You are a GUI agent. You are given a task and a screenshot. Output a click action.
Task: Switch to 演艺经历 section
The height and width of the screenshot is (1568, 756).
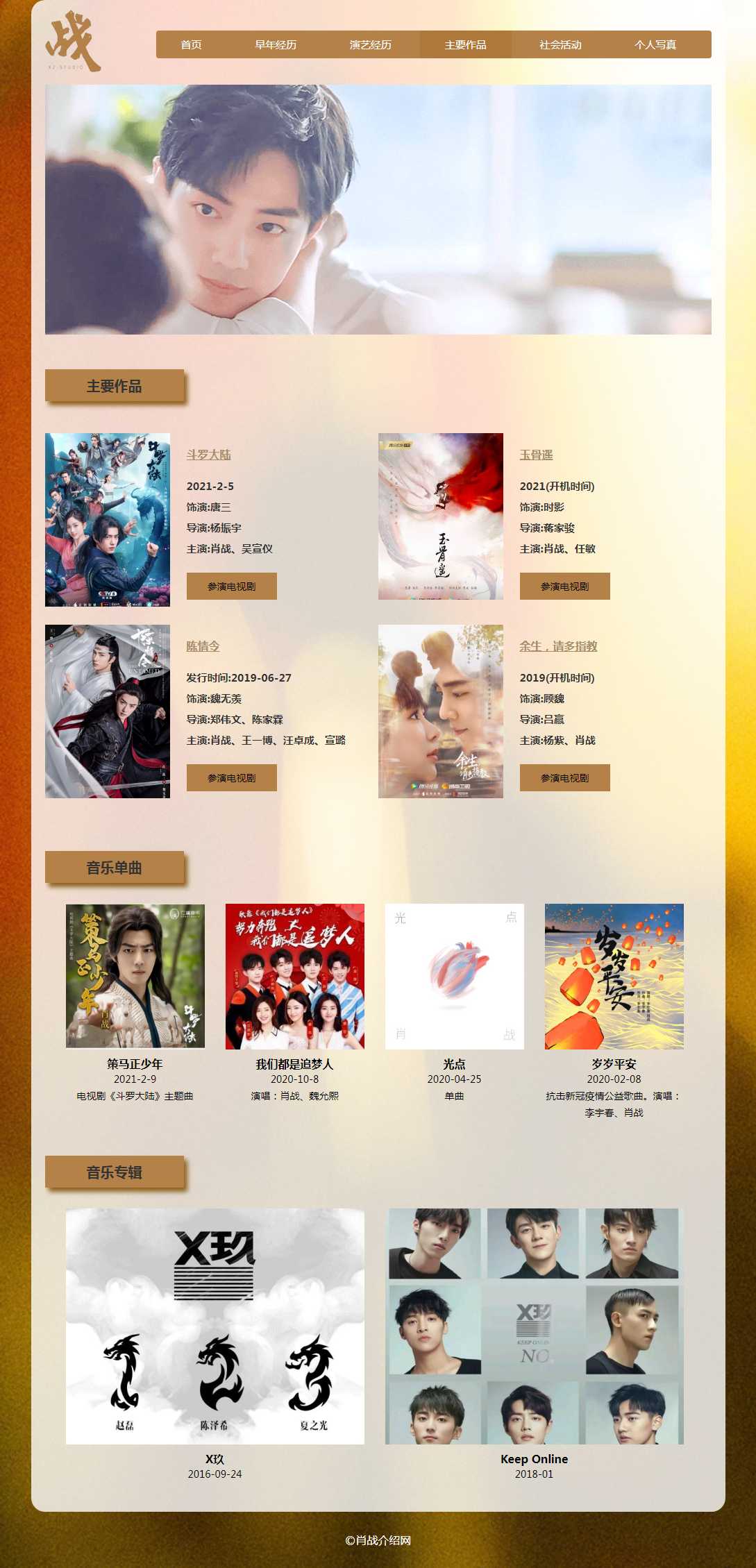pyautogui.click(x=370, y=44)
